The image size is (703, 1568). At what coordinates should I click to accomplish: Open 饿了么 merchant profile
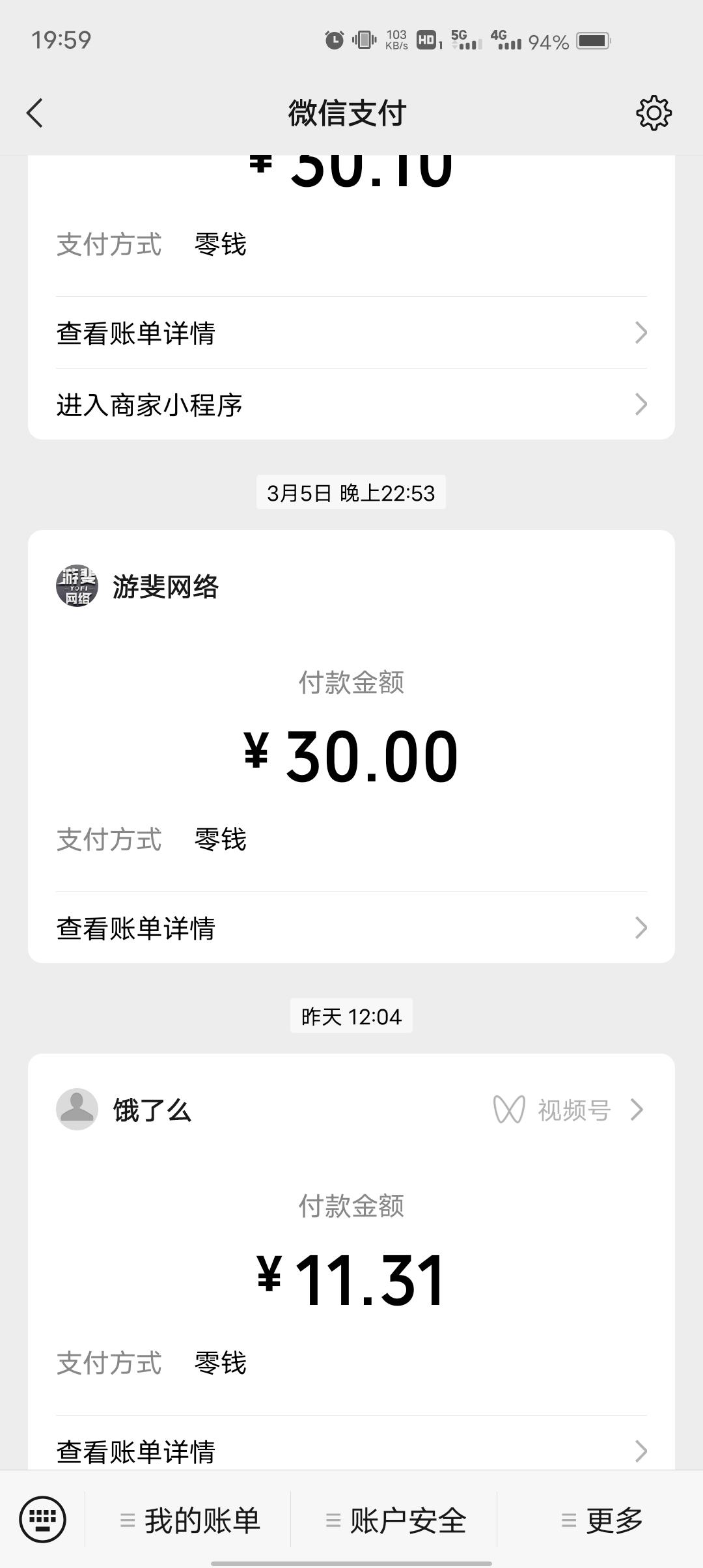pos(124,1110)
